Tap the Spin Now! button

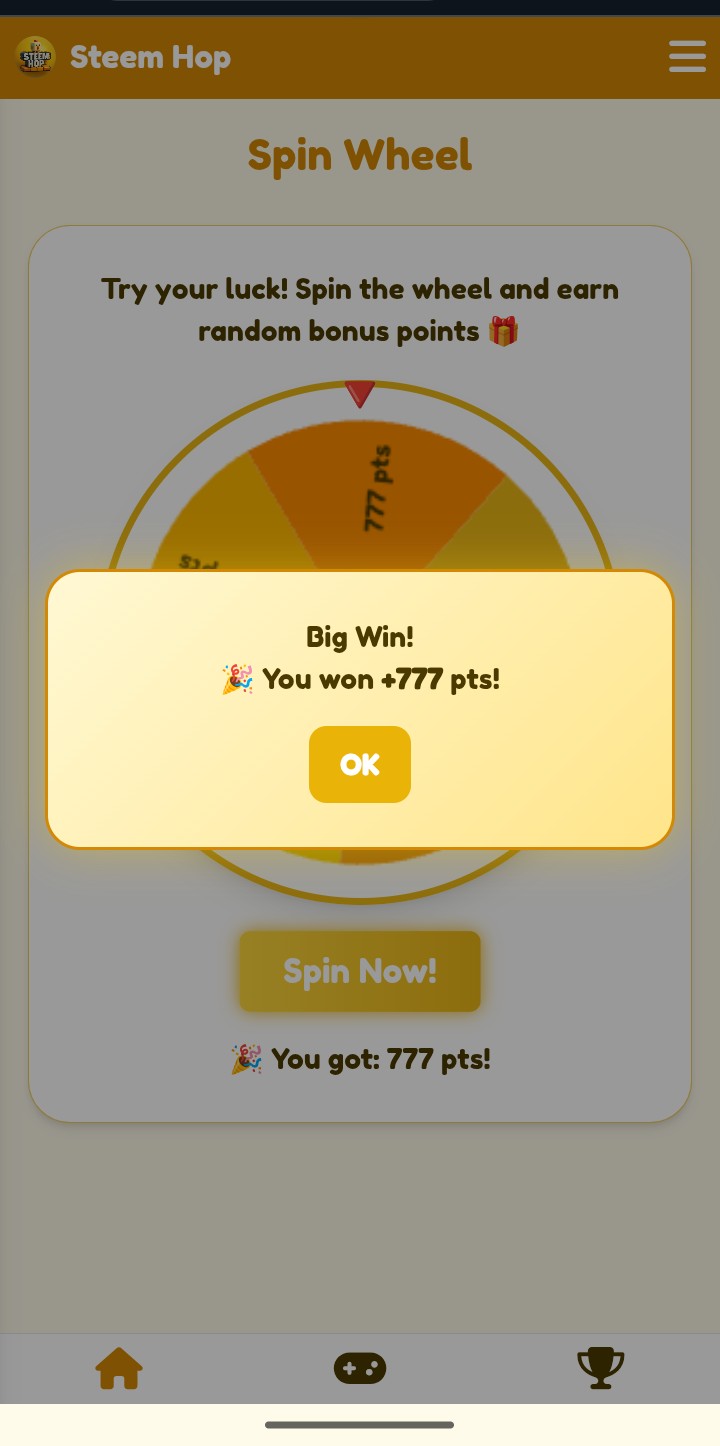coord(360,971)
